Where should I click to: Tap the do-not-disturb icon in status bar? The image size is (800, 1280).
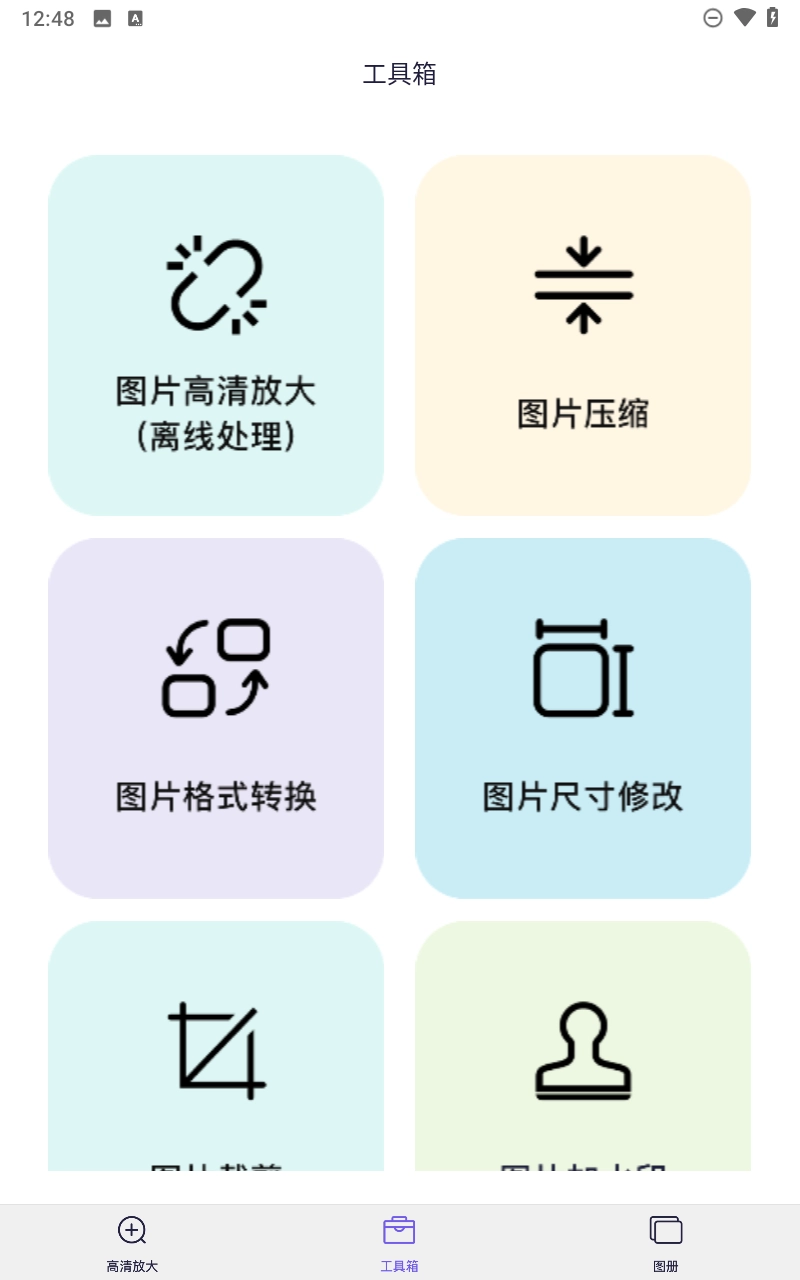713,17
